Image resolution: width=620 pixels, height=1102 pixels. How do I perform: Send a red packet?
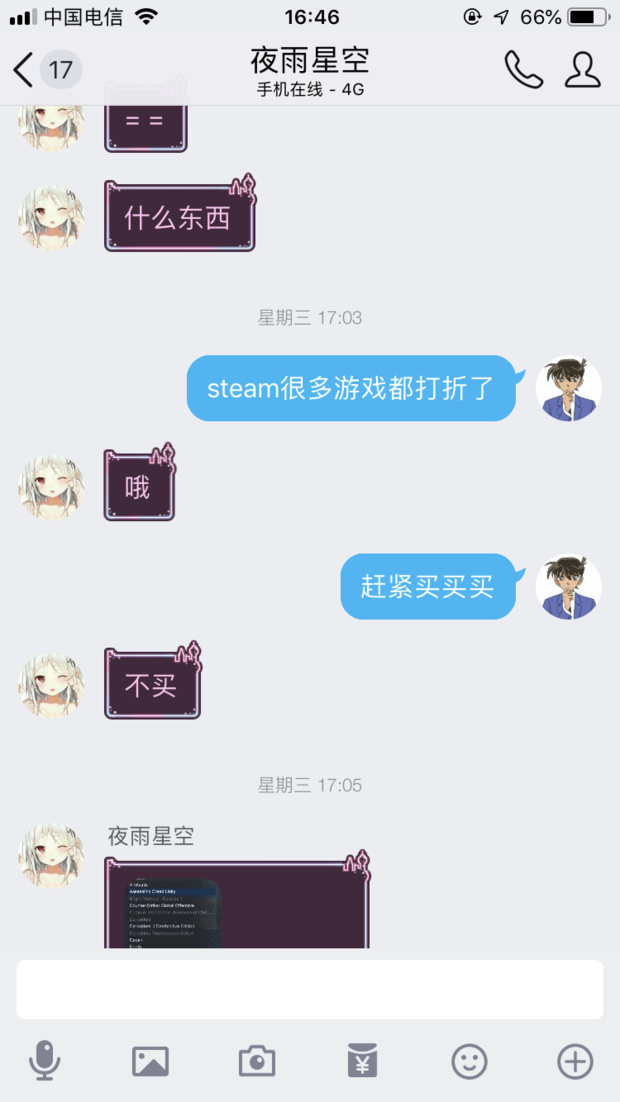click(362, 1061)
